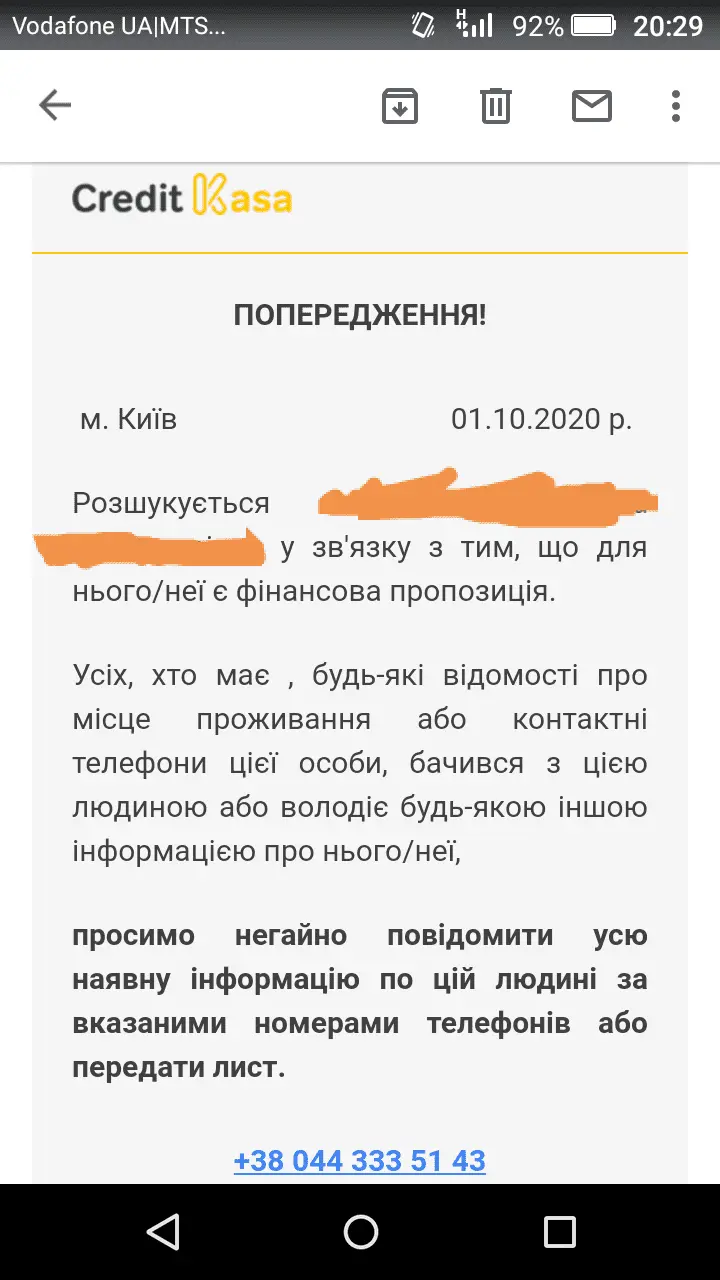This screenshot has width=720, height=1280.
Task: Go back to the inbox
Action: [55, 105]
